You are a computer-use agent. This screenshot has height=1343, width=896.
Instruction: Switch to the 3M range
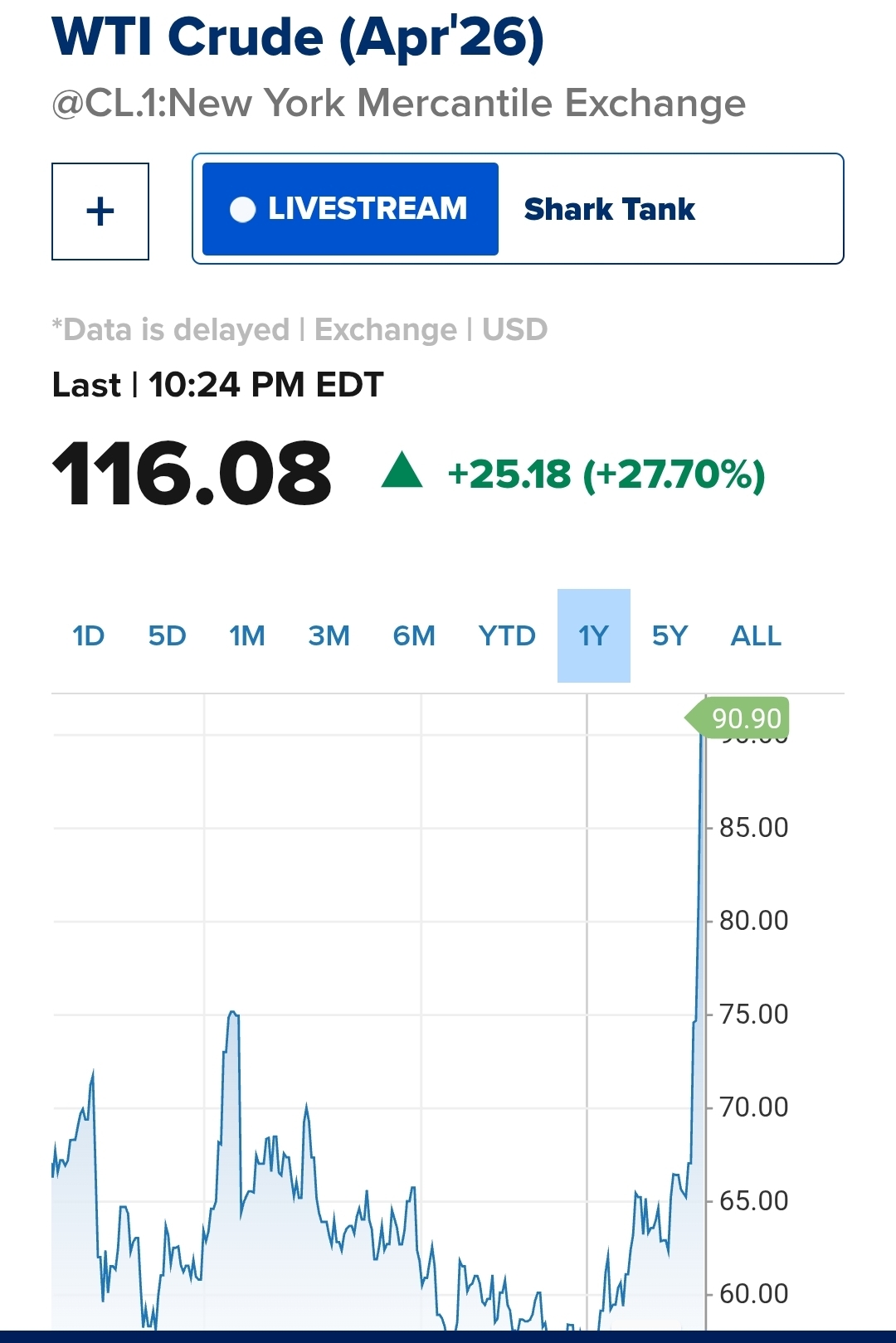click(329, 636)
